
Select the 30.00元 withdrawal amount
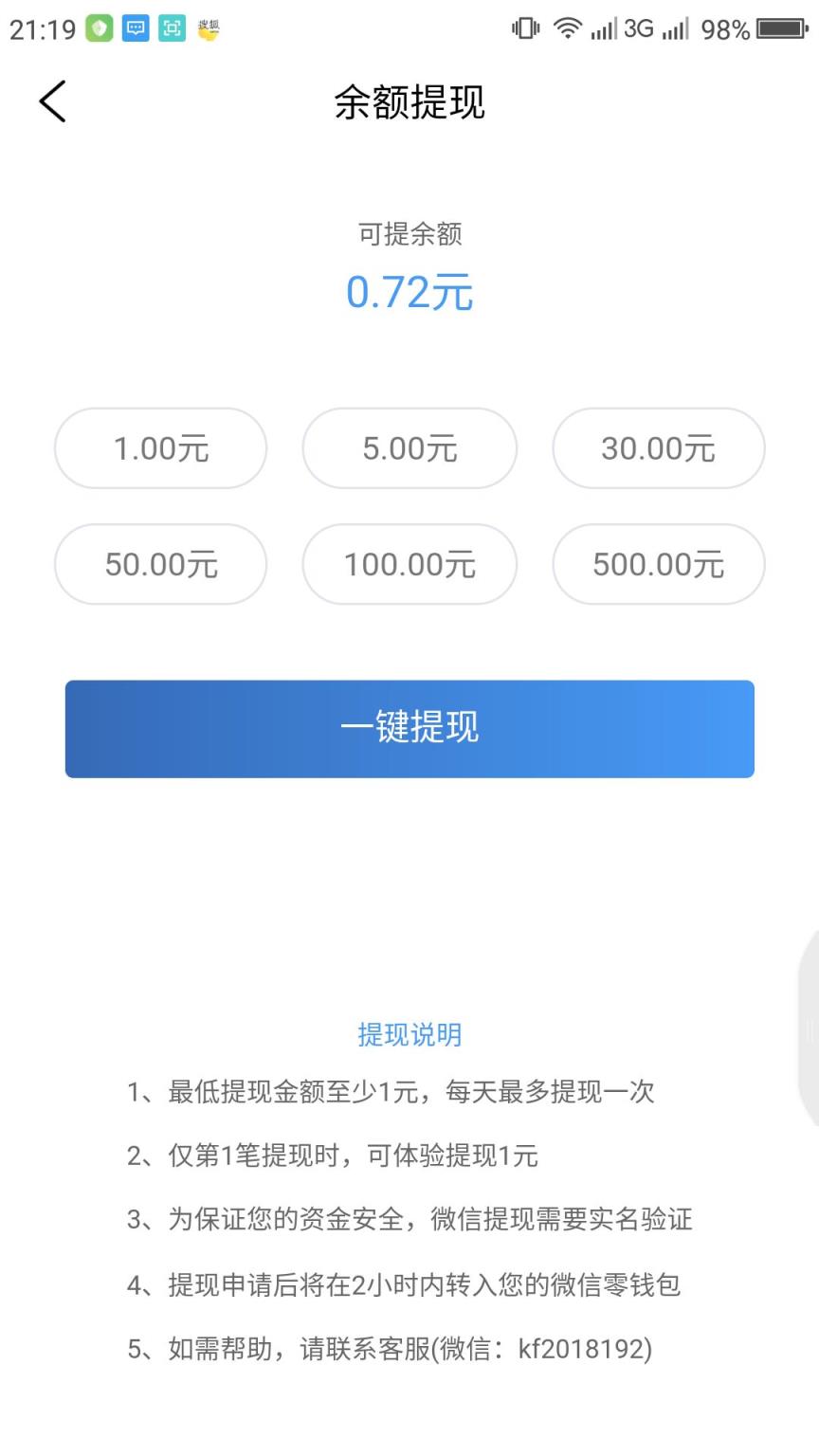pos(658,448)
